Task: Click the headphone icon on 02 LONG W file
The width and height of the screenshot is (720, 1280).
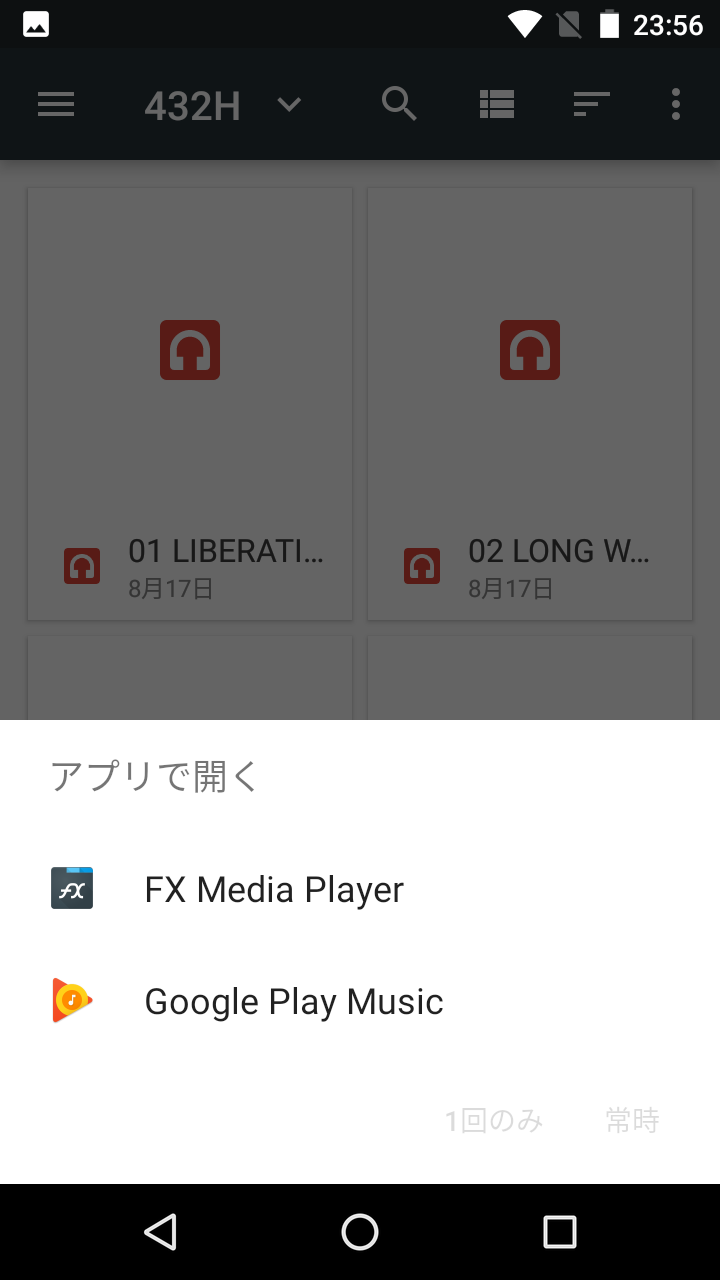Action: [x=422, y=565]
